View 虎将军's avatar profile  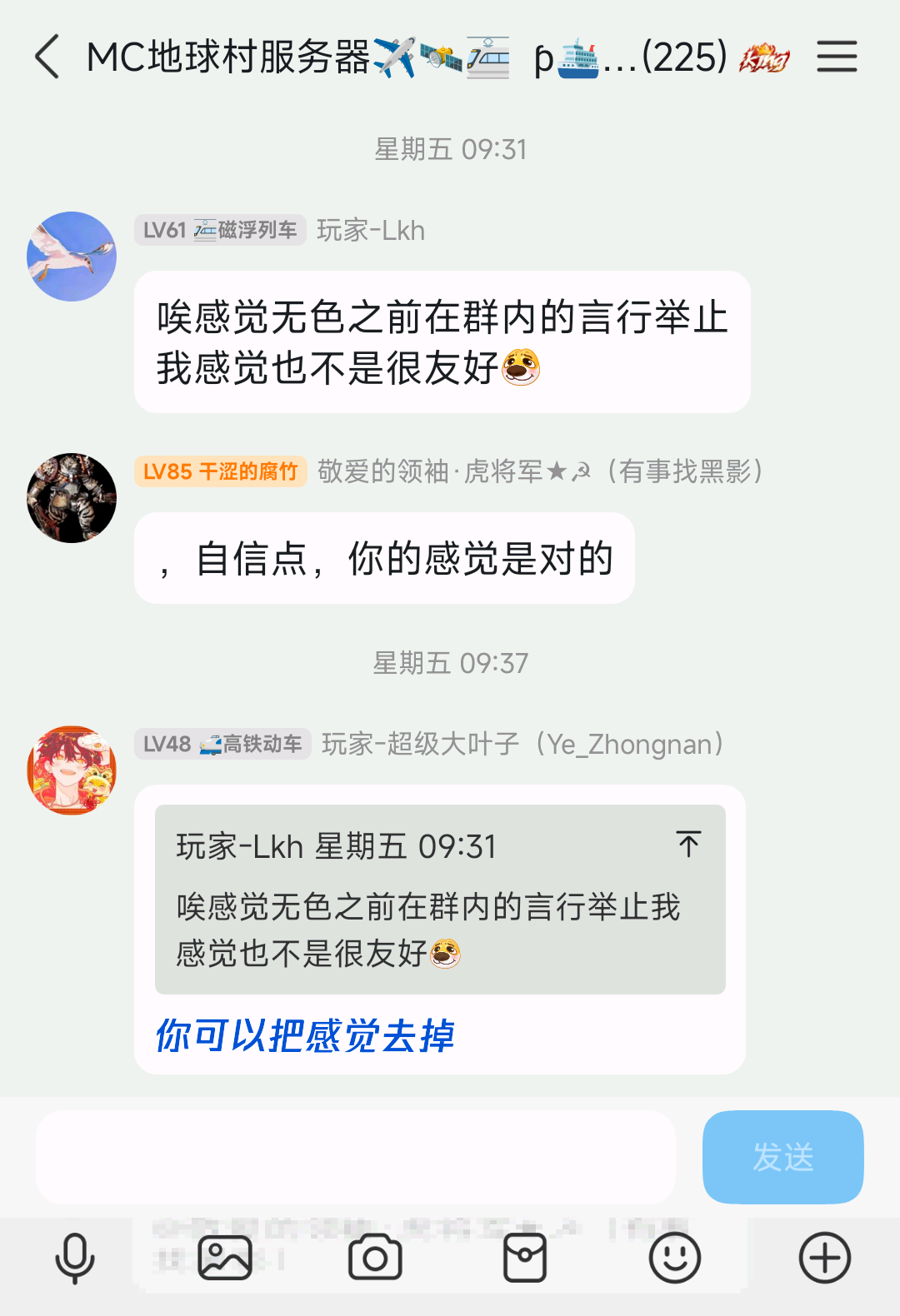coord(72,498)
